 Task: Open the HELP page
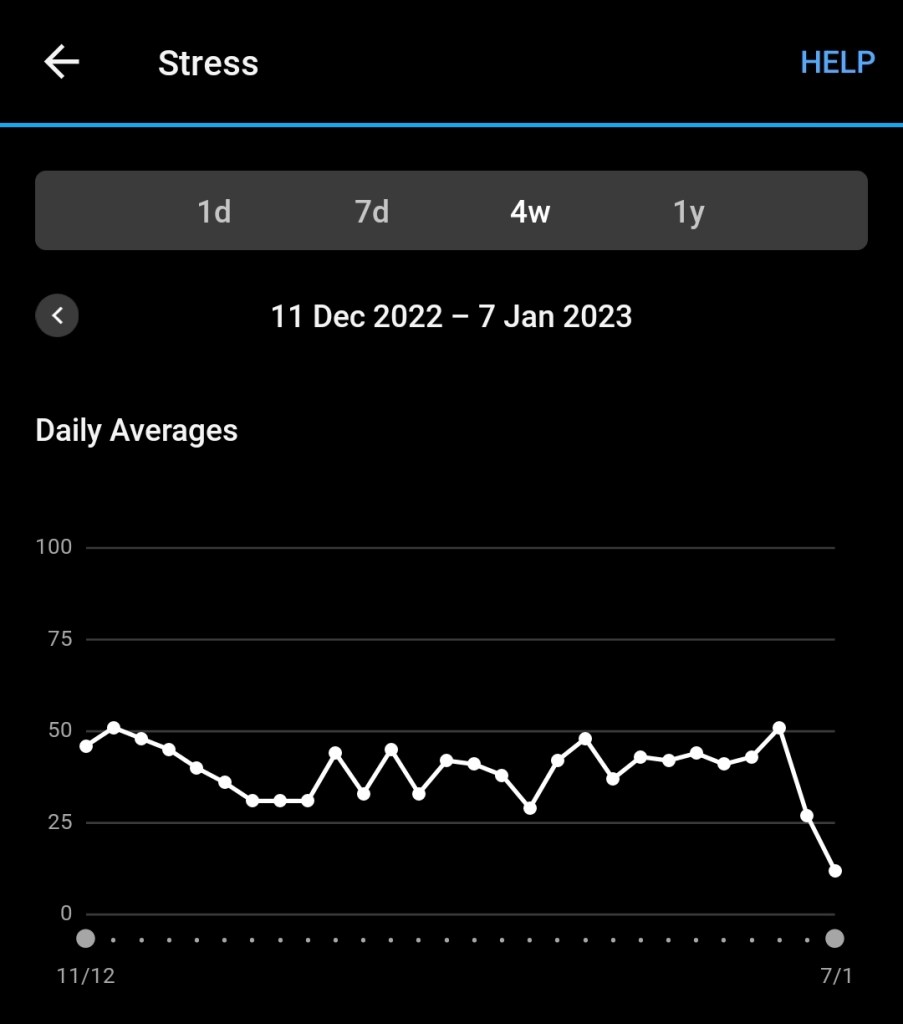838,62
